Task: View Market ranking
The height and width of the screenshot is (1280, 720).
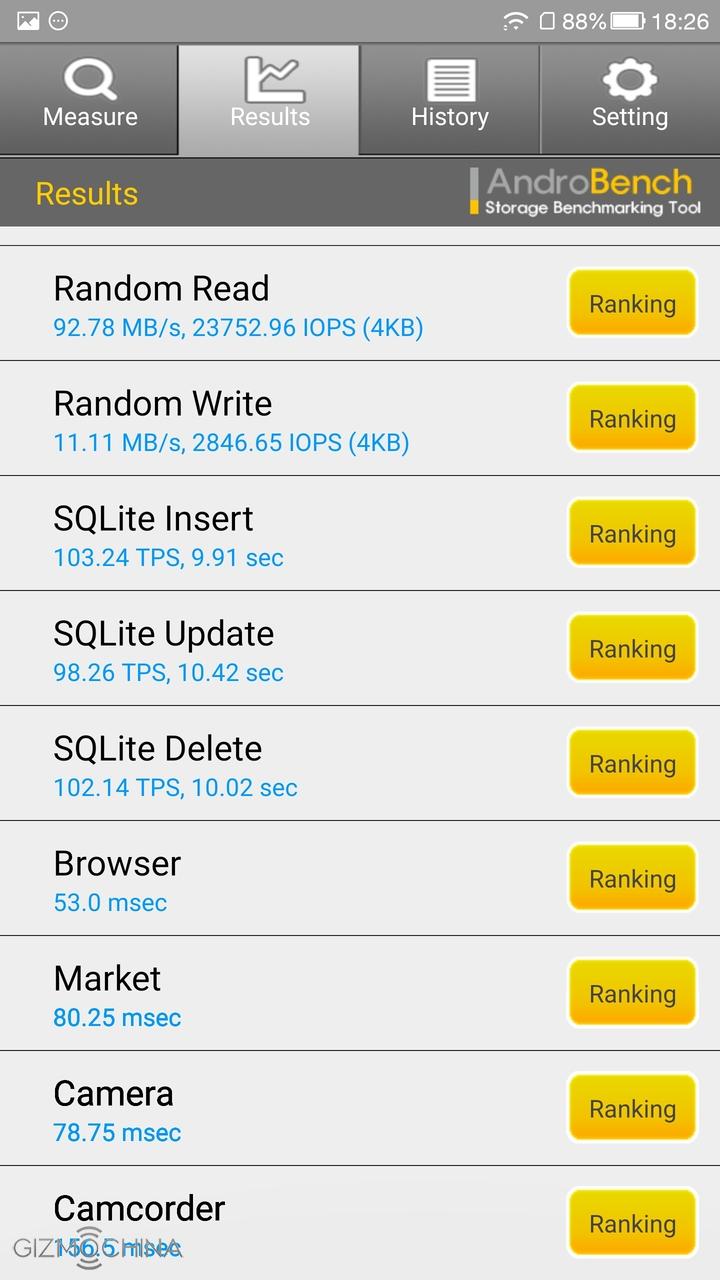Action: (x=632, y=993)
